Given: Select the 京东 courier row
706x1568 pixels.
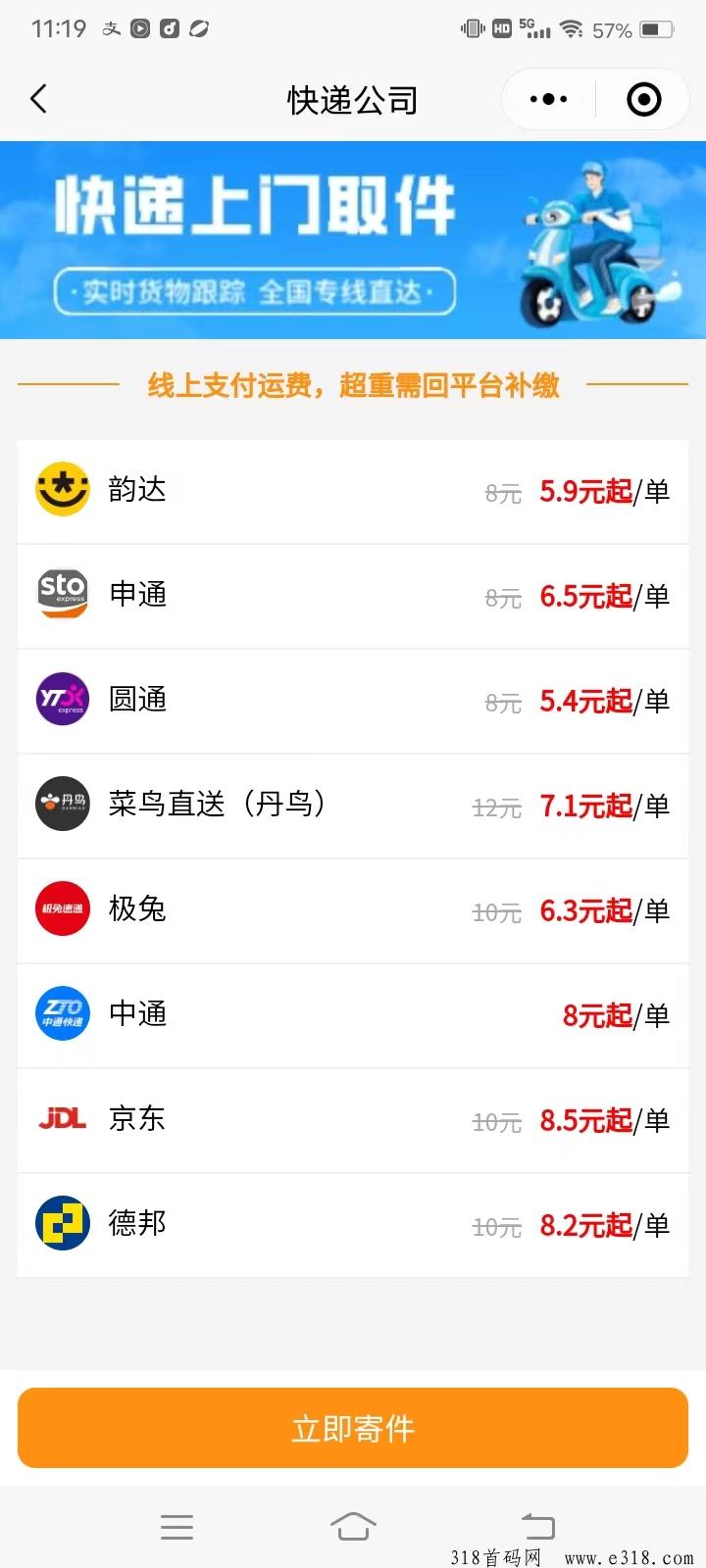Looking at the screenshot, I should [353, 1118].
